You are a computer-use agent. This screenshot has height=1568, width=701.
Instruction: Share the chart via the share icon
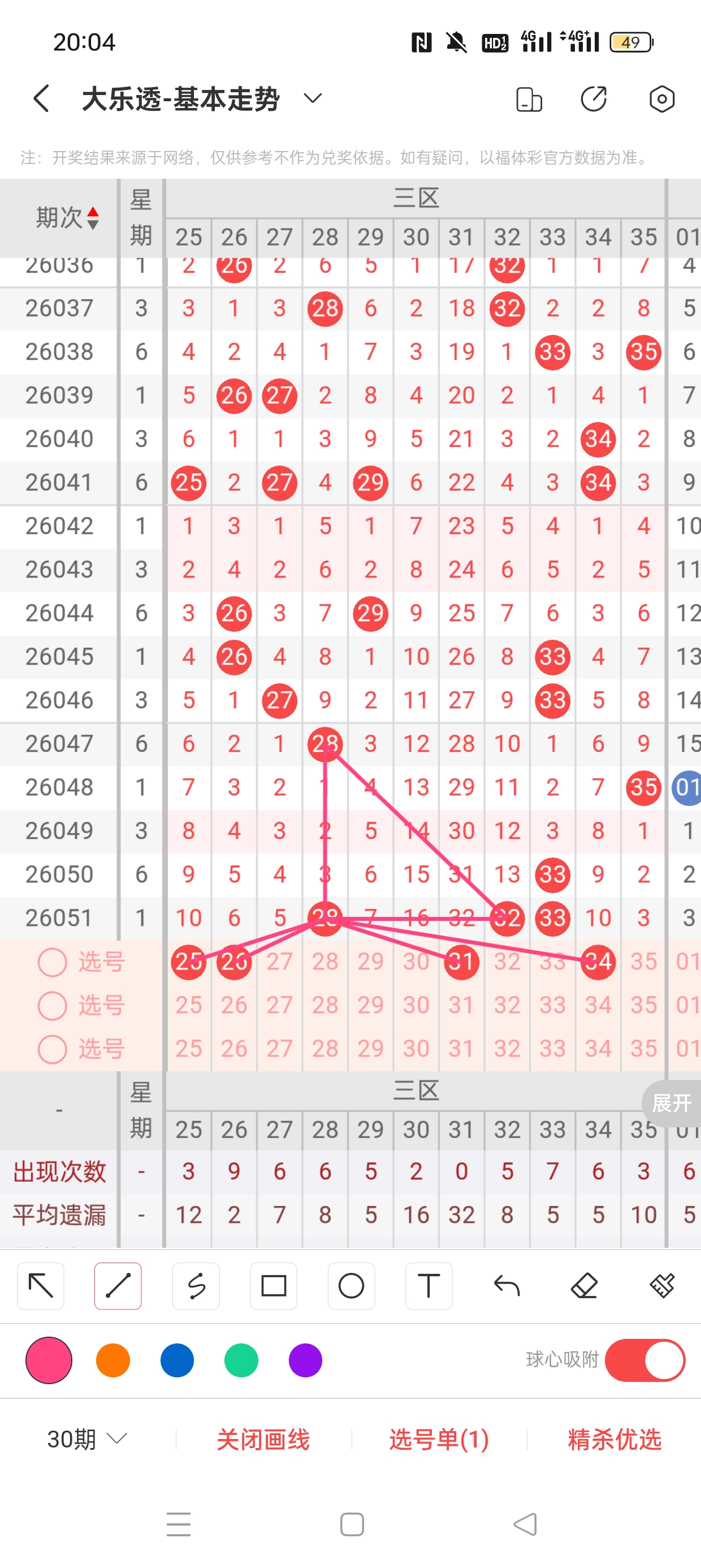pos(593,98)
